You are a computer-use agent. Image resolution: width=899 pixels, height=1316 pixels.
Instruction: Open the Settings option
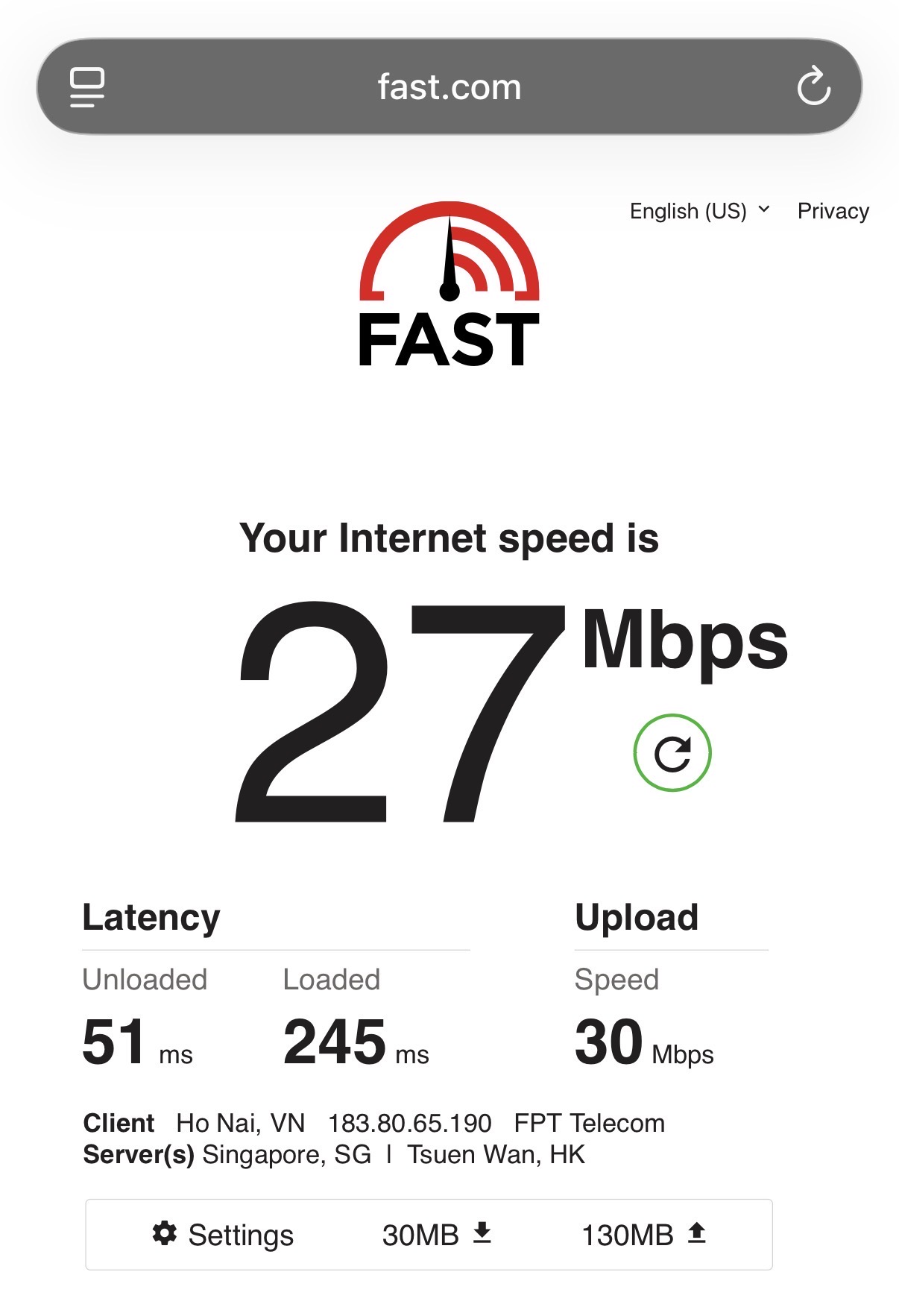(x=223, y=1235)
